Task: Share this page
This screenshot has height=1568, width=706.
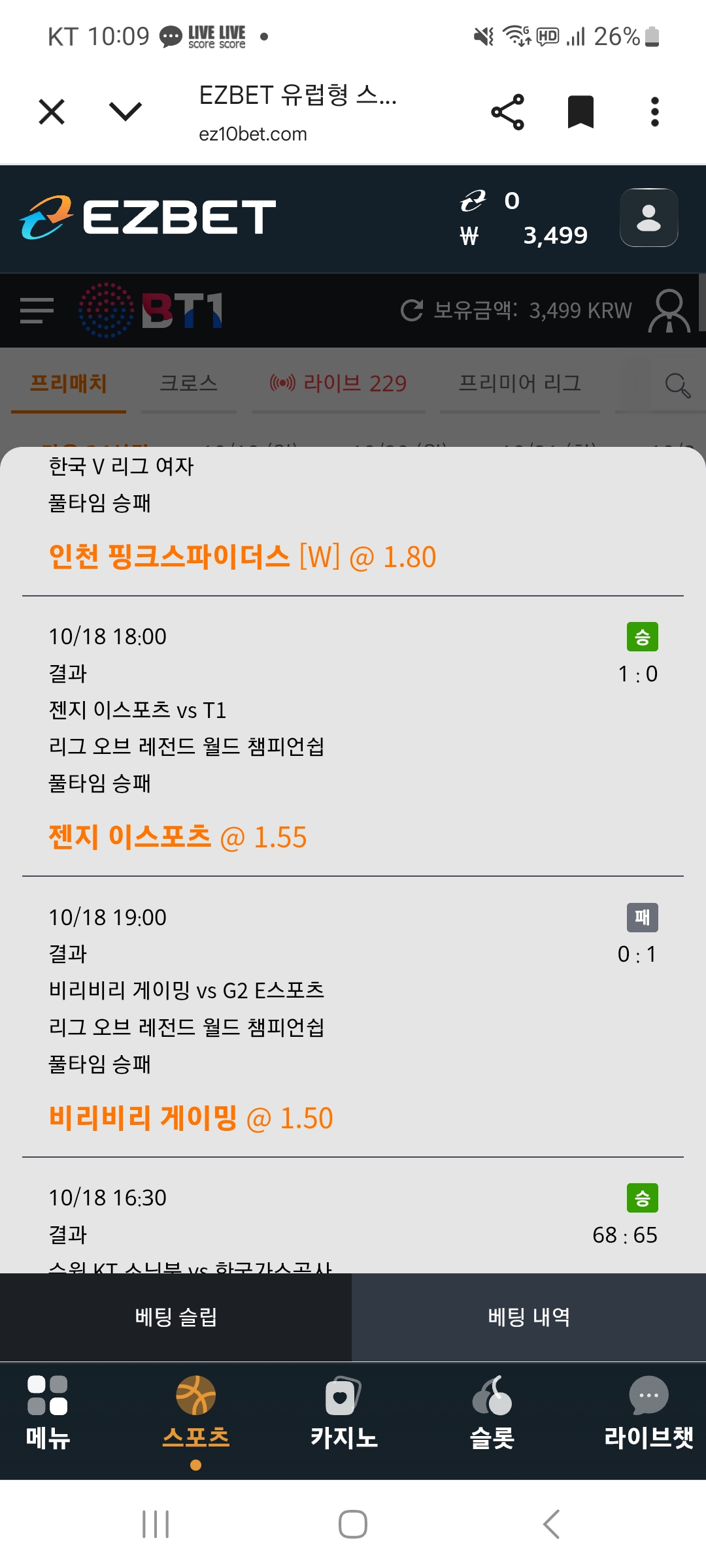Action: click(508, 112)
